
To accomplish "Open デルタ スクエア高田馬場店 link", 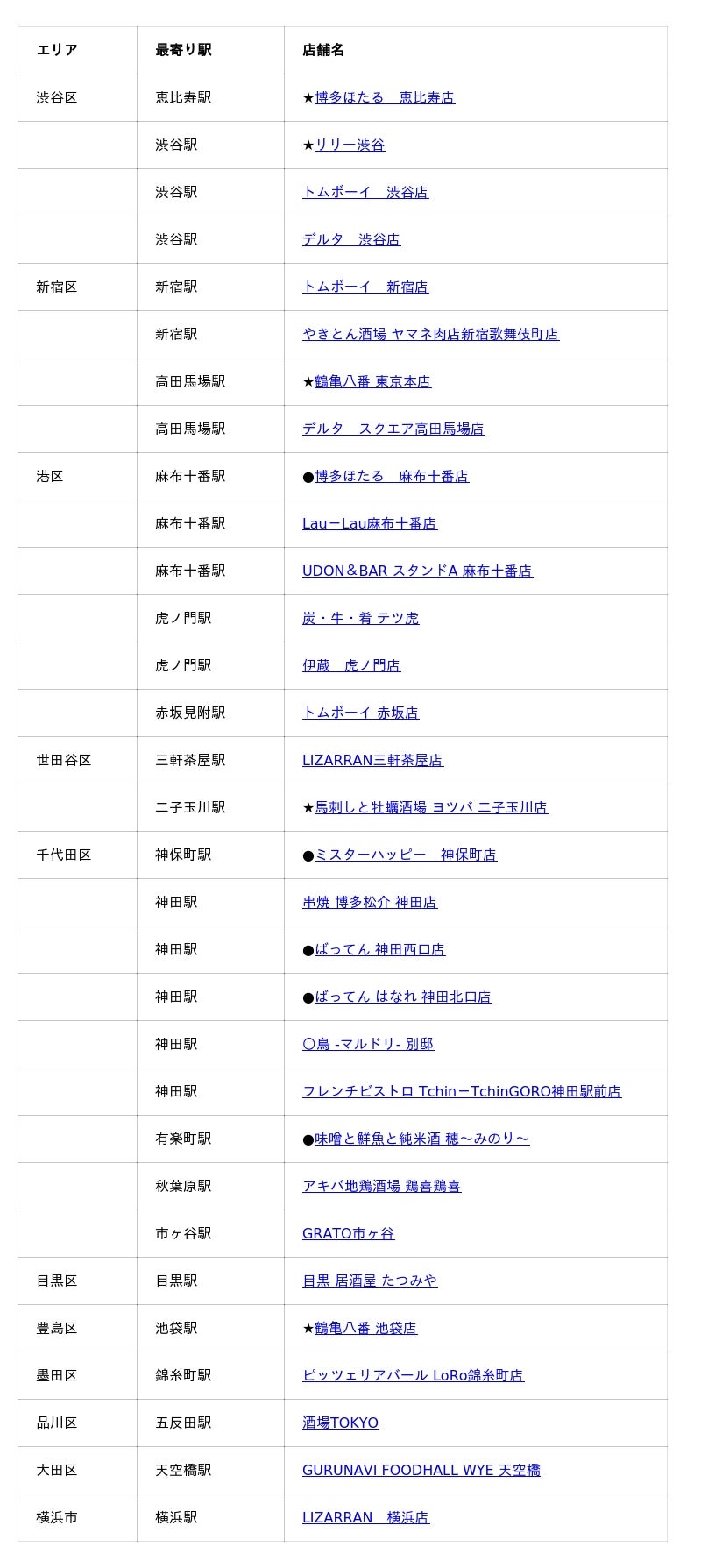I will [393, 429].
